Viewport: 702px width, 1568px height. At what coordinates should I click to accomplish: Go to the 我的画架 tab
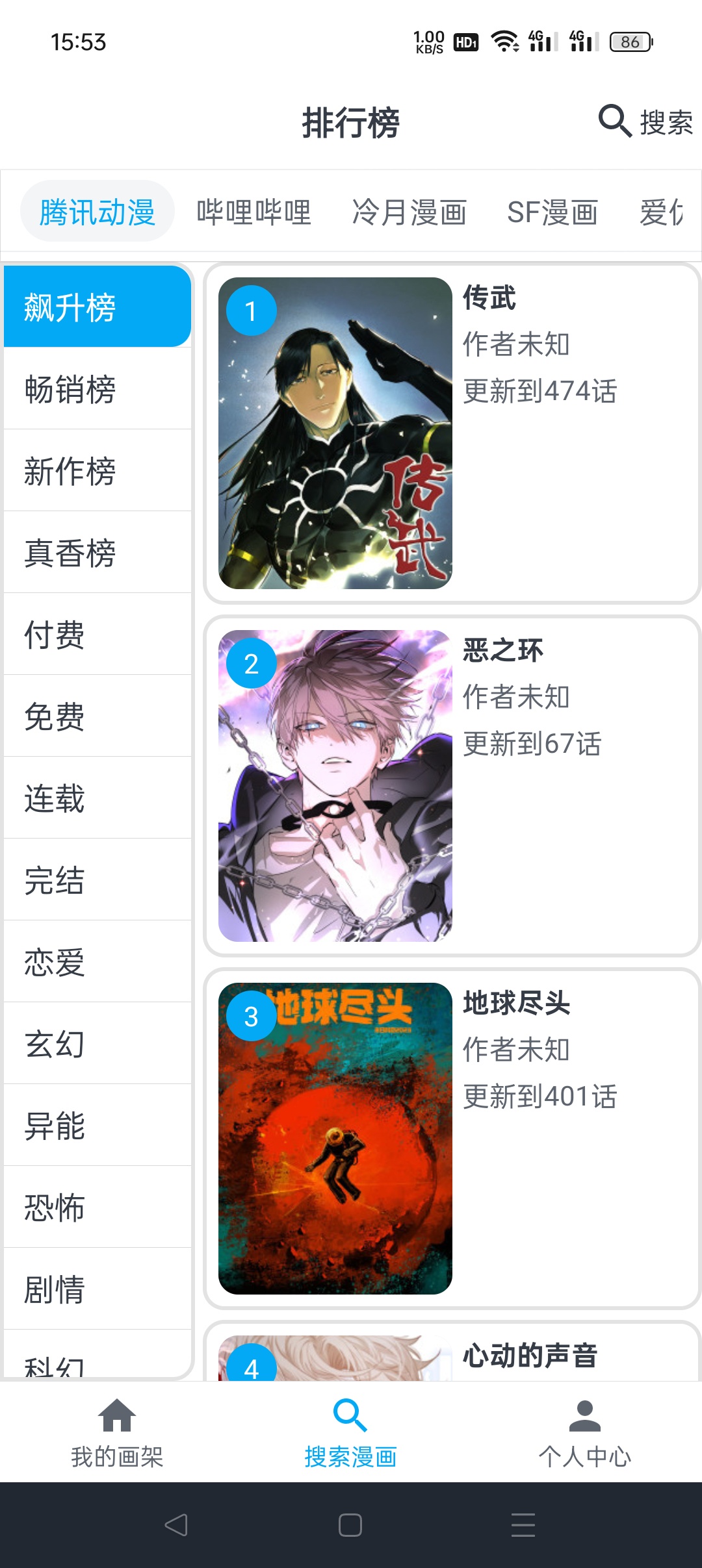(x=117, y=1432)
